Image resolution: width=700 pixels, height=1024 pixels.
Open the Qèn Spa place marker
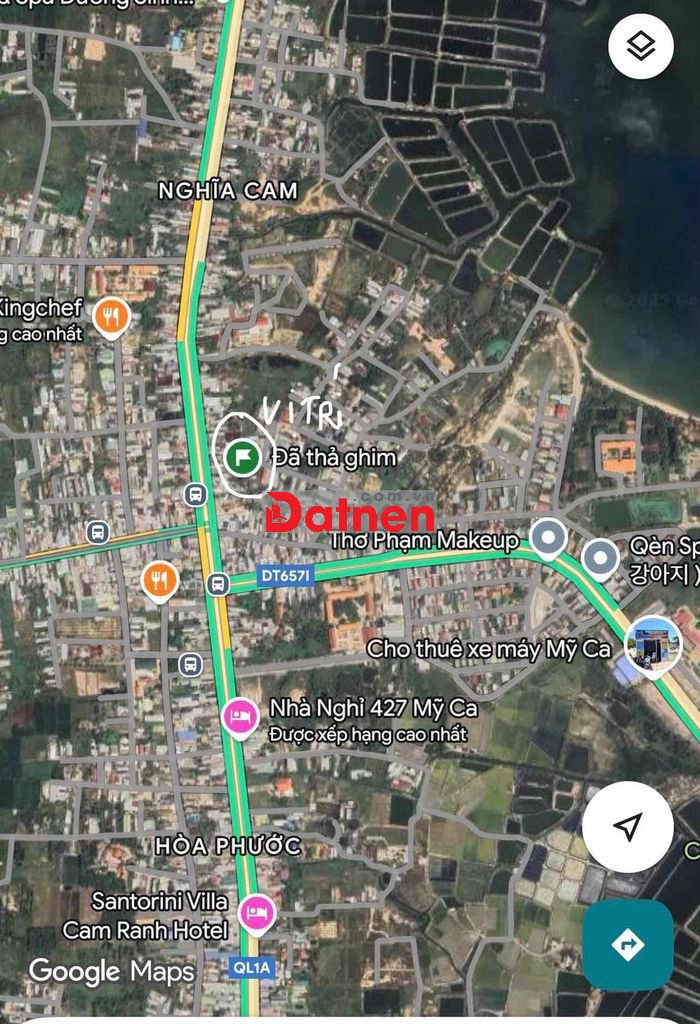(600, 557)
